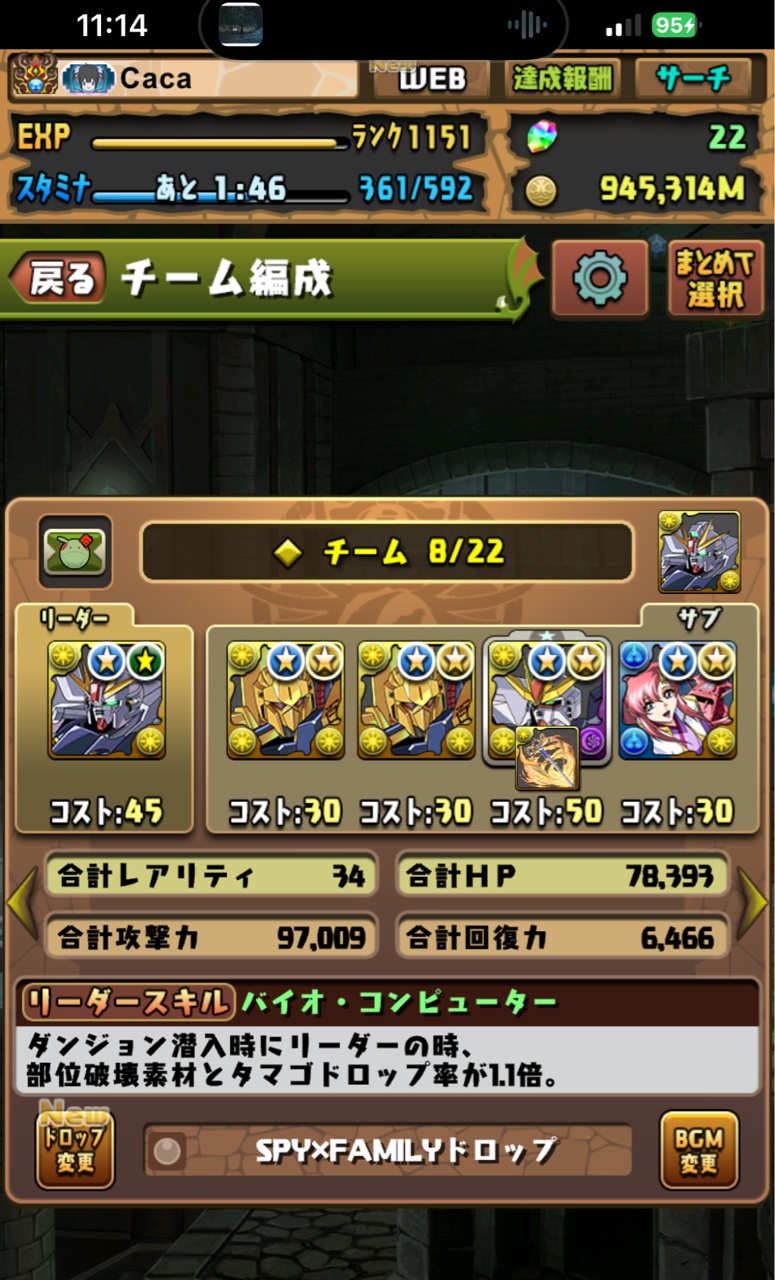Image resolution: width=775 pixels, height=1280 pixels.
Task: Tap the BGM変更 button
Action: coord(699,1150)
